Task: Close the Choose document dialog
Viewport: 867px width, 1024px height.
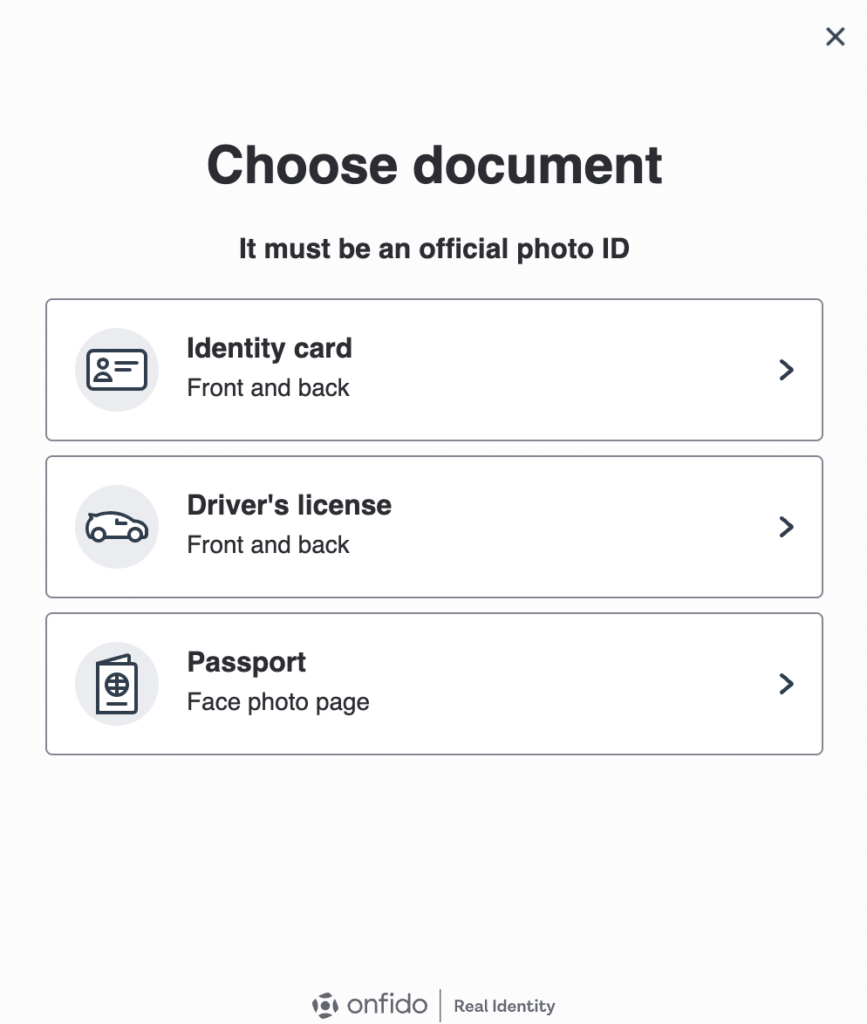Action: 835,37
